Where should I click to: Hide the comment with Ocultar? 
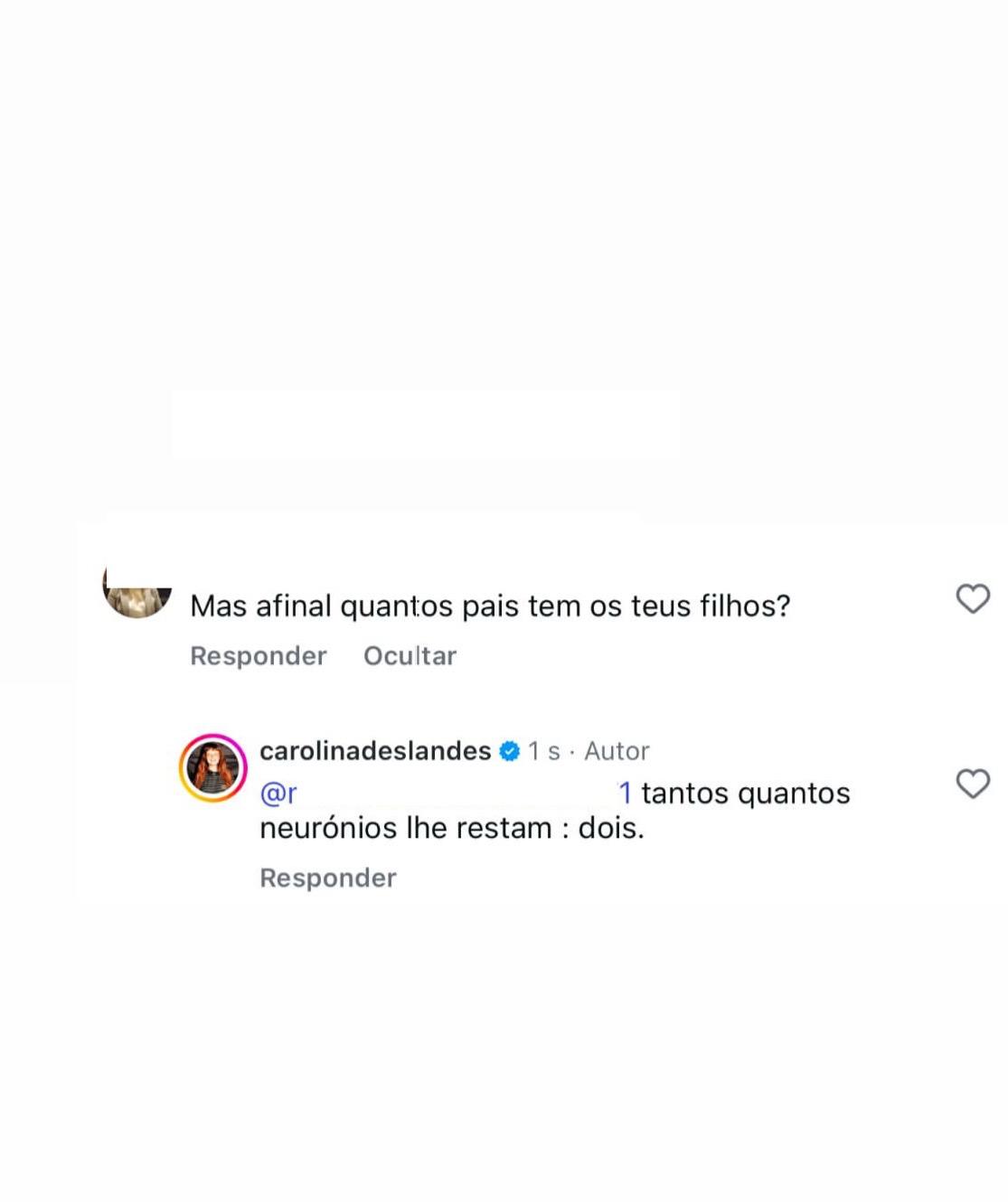[x=410, y=656]
